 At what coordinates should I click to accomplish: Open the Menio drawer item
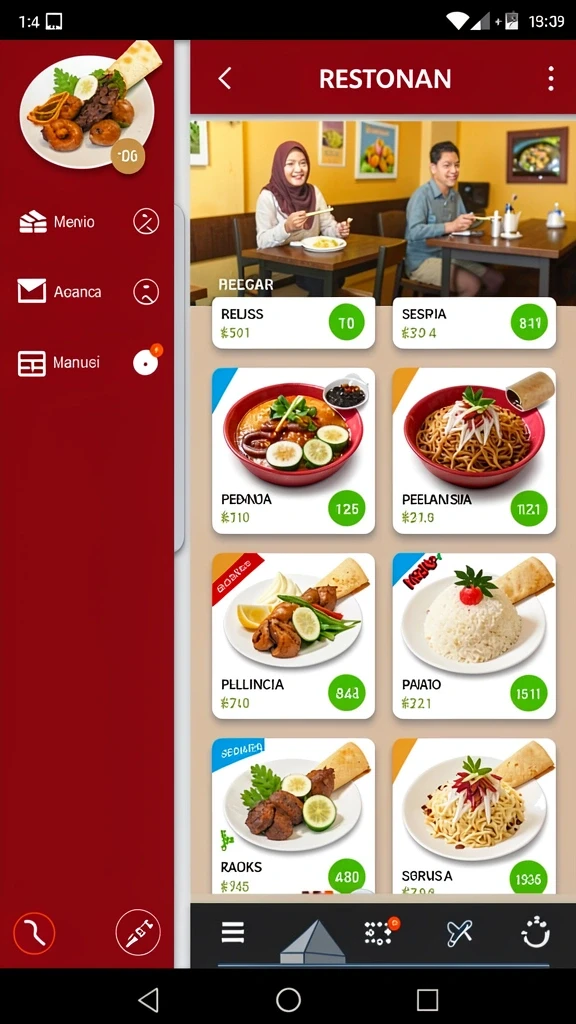(87, 222)
